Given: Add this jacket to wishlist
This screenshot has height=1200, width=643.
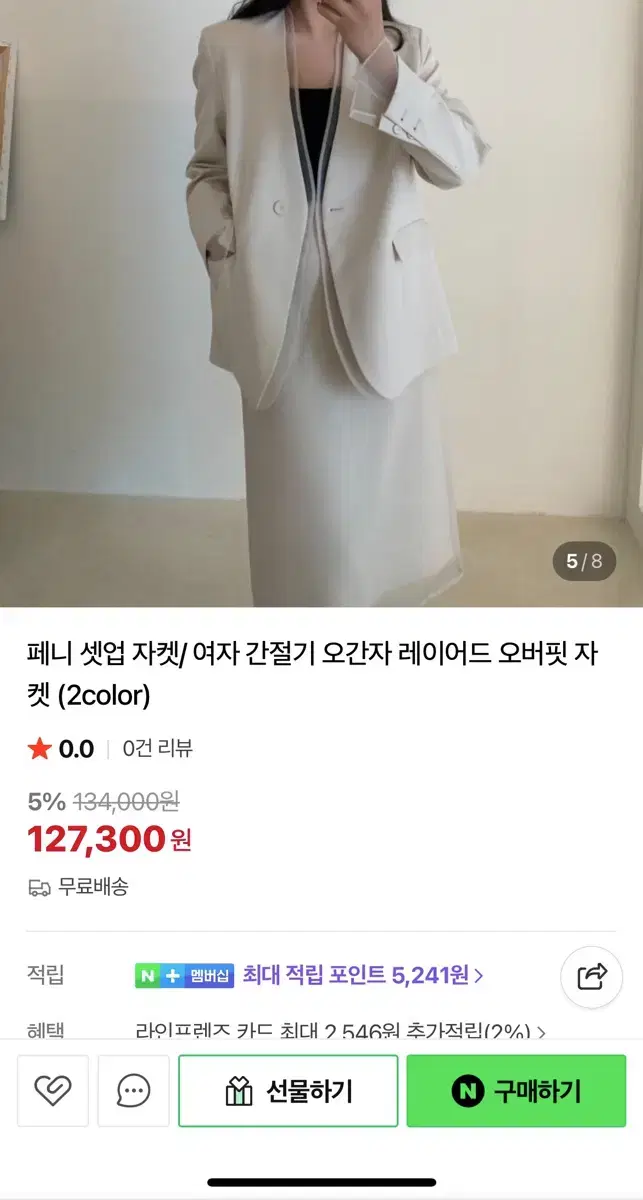Looking at the screenshot, I should coord(53,1091).
